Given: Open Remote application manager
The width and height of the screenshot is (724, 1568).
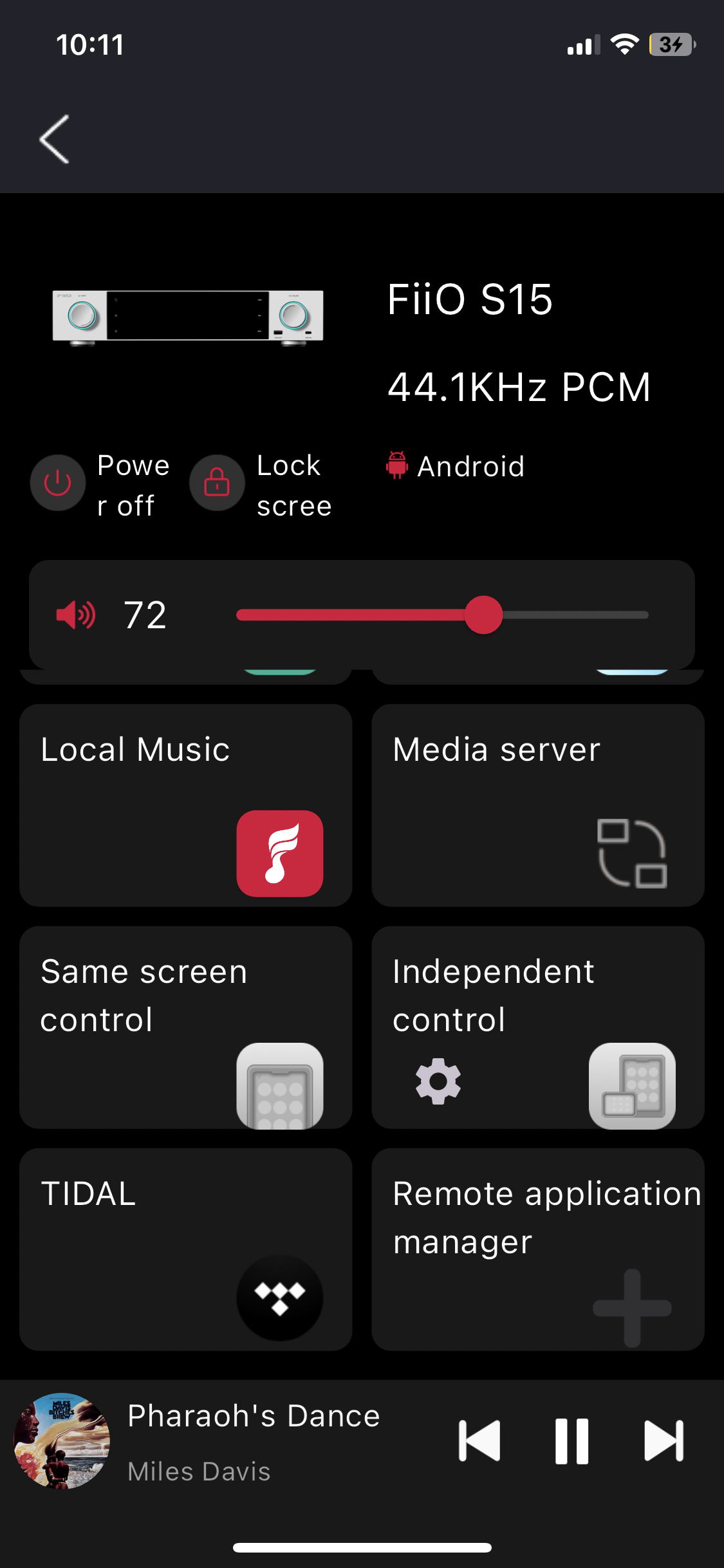Looking at the screenshot, I should 537,1249.
